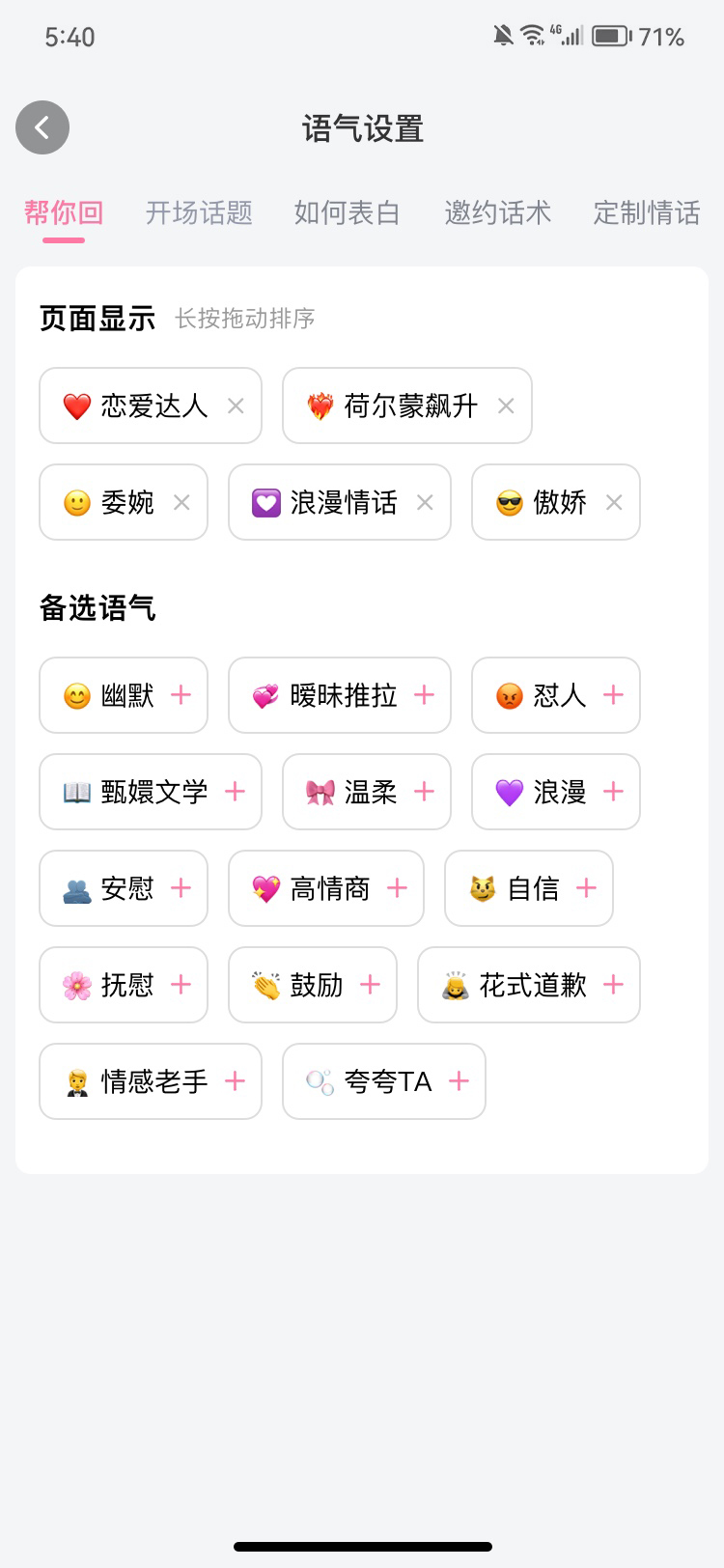Switch to the 开场话题 tab
Screen dimensions: 724x1568
pyautogui.click(x=199, y=212)
